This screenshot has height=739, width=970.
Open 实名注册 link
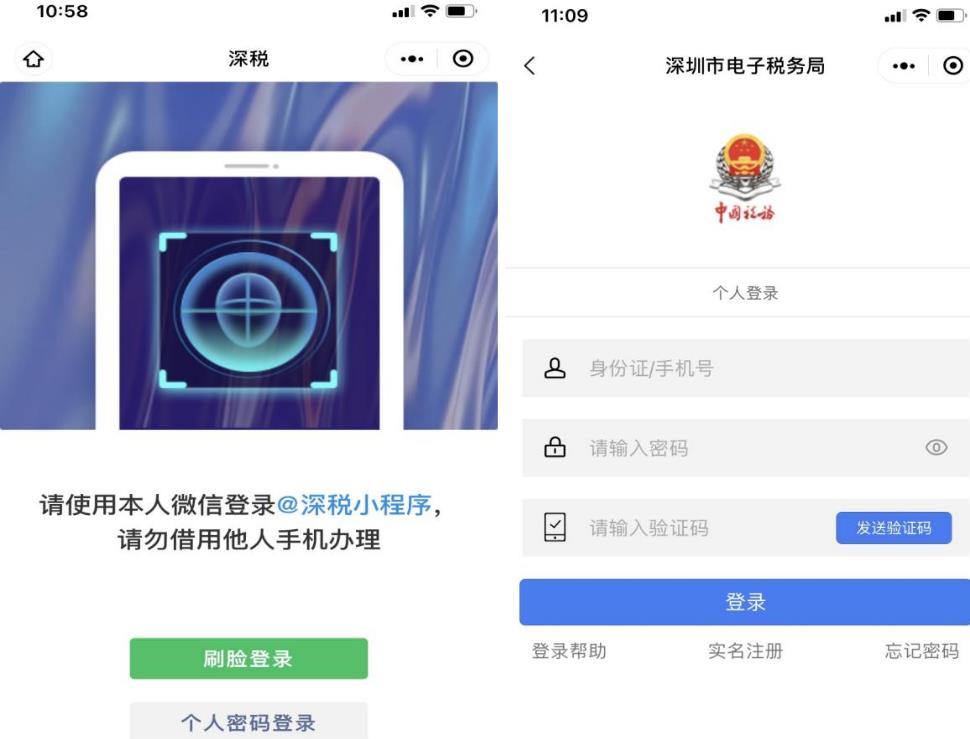(x=745, y=652)
